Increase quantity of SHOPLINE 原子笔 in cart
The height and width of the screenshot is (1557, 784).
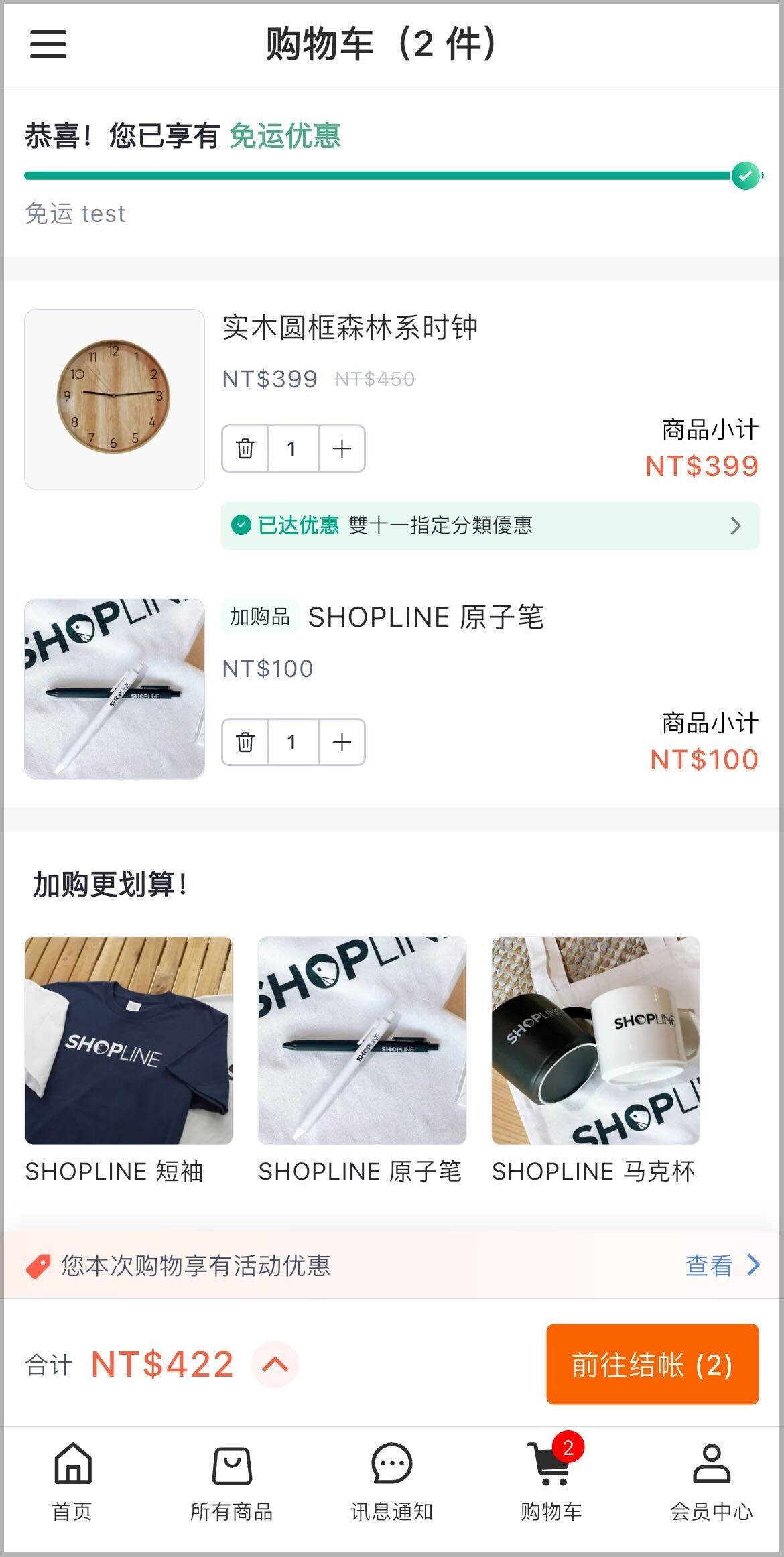342,742
